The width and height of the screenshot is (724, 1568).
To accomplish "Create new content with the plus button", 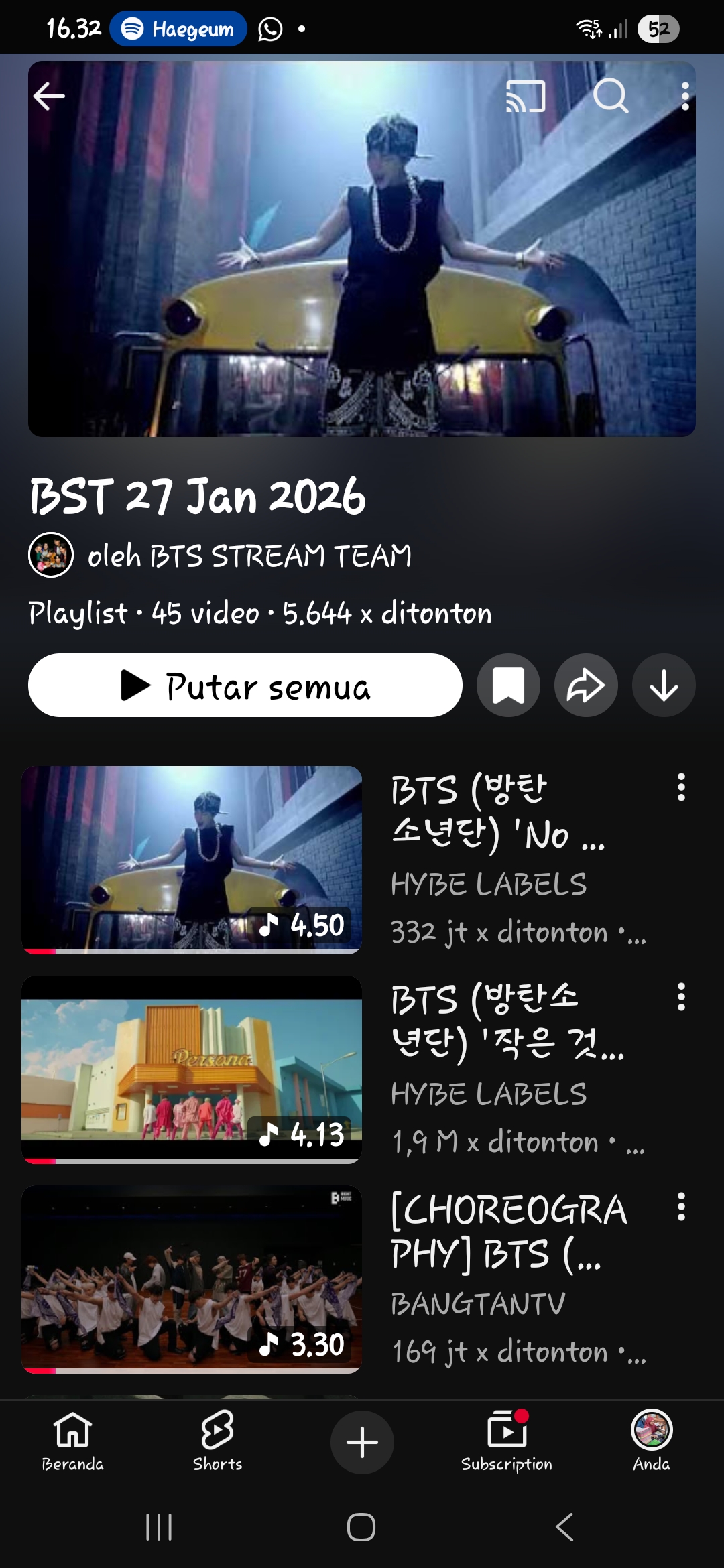I will click(x=362, y=1442).
